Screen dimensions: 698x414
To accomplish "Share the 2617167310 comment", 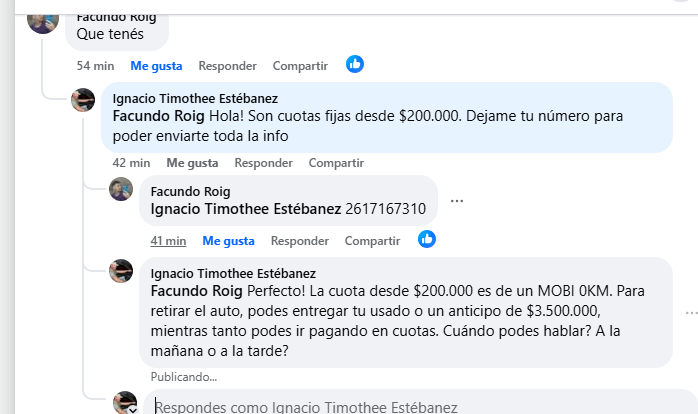I will [x=372, y=241].
